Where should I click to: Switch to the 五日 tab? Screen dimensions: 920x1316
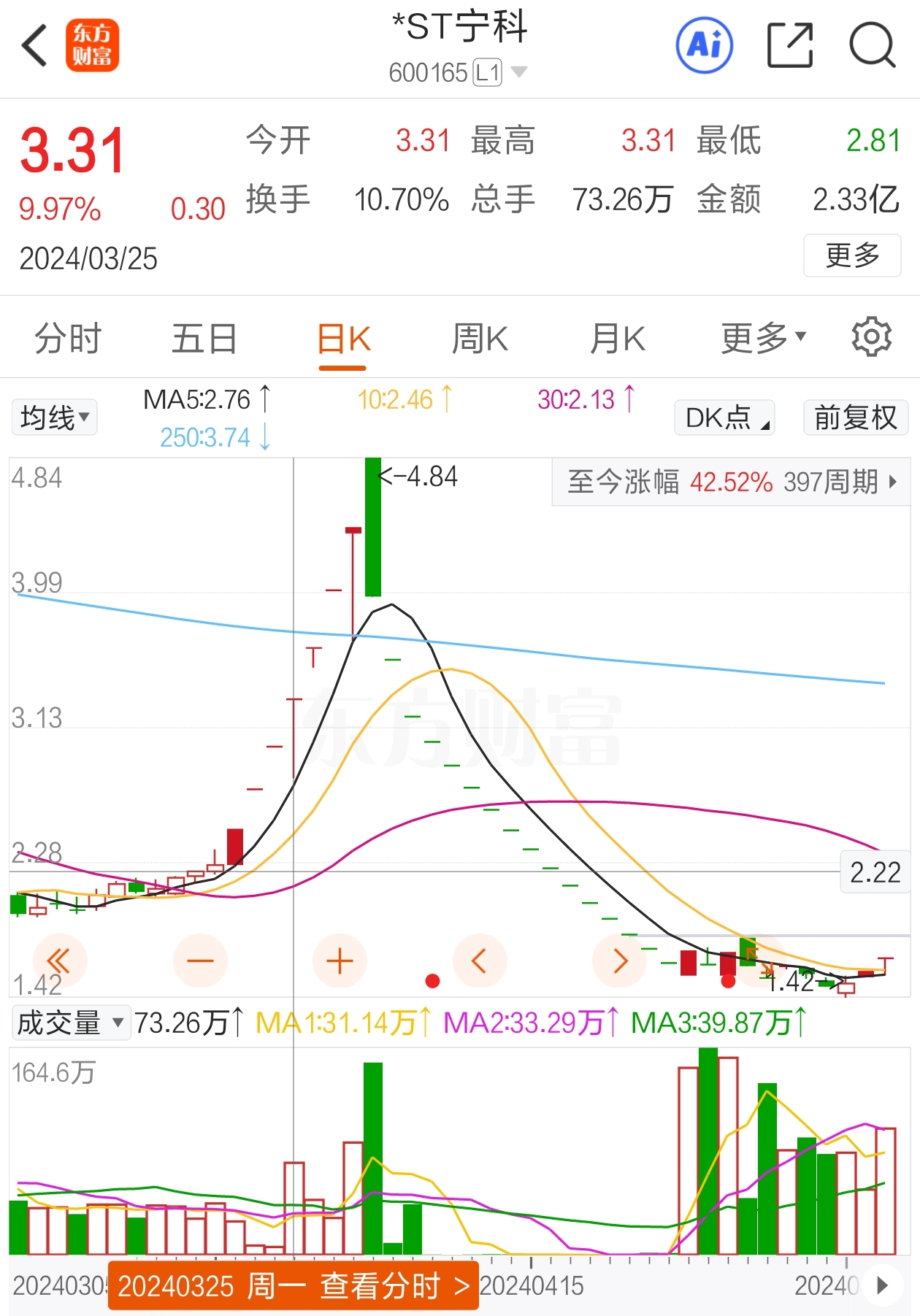[204, 339]
